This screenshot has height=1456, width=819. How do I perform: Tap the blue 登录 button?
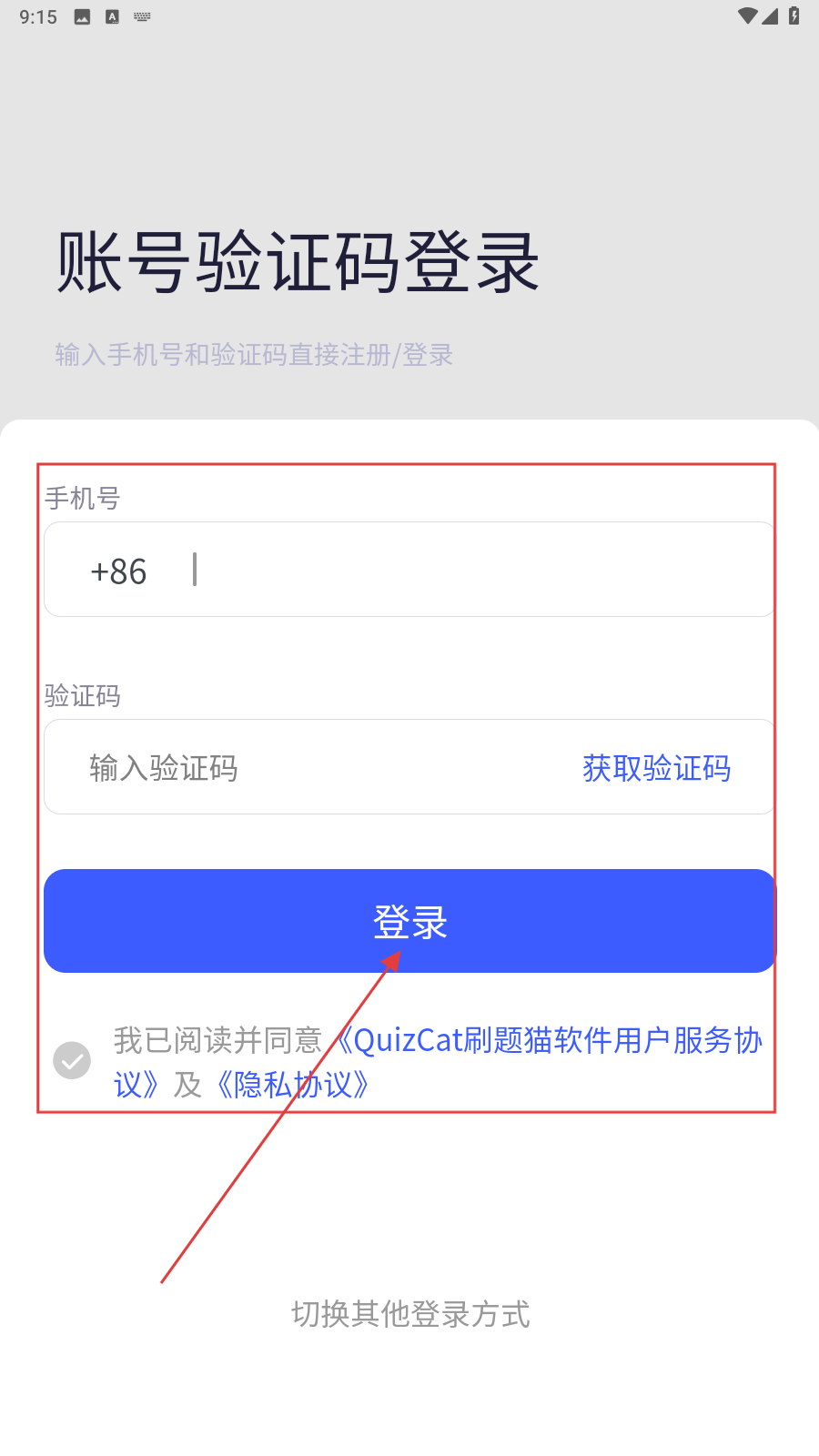[x=409, y=921]
